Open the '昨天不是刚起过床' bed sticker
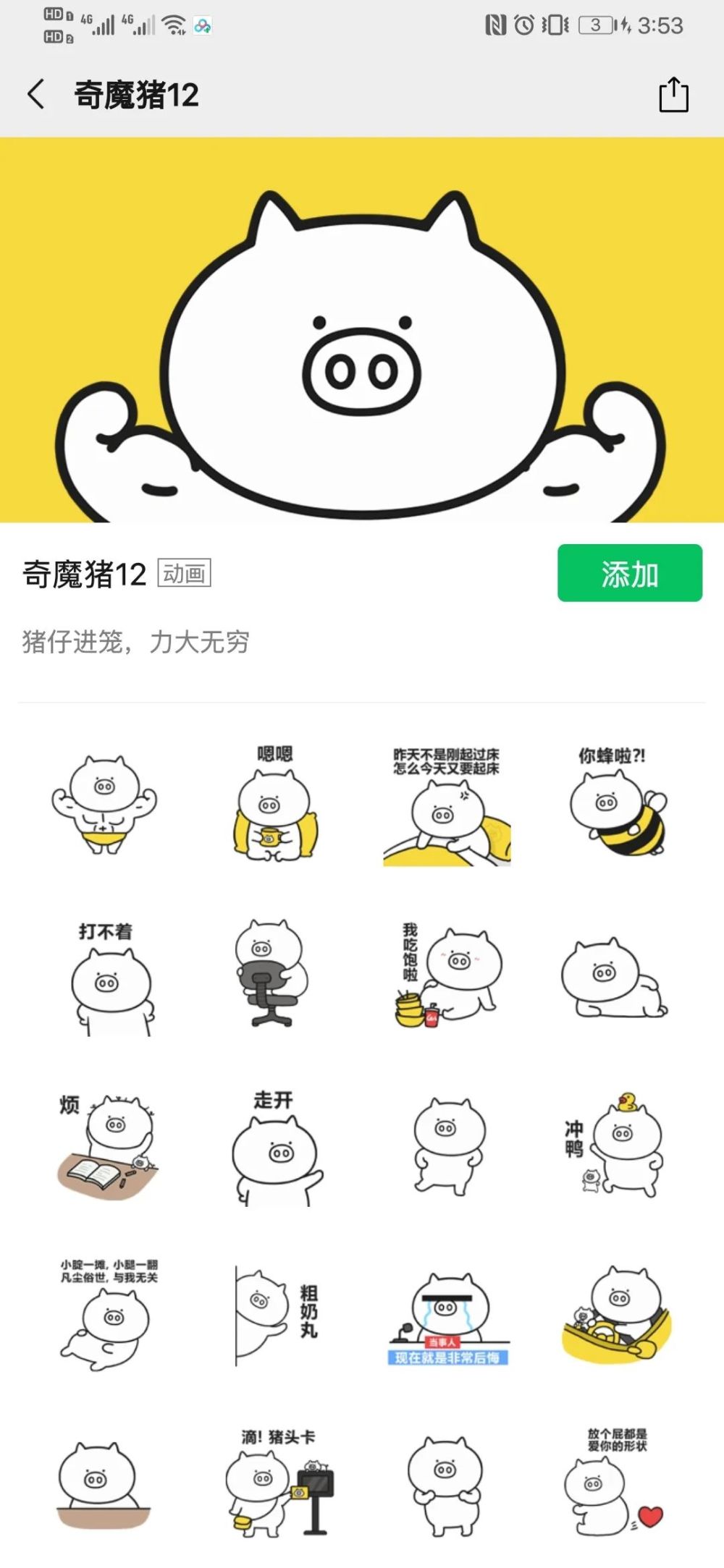This screenshot has height=1568, width=724. pos(445,810)
